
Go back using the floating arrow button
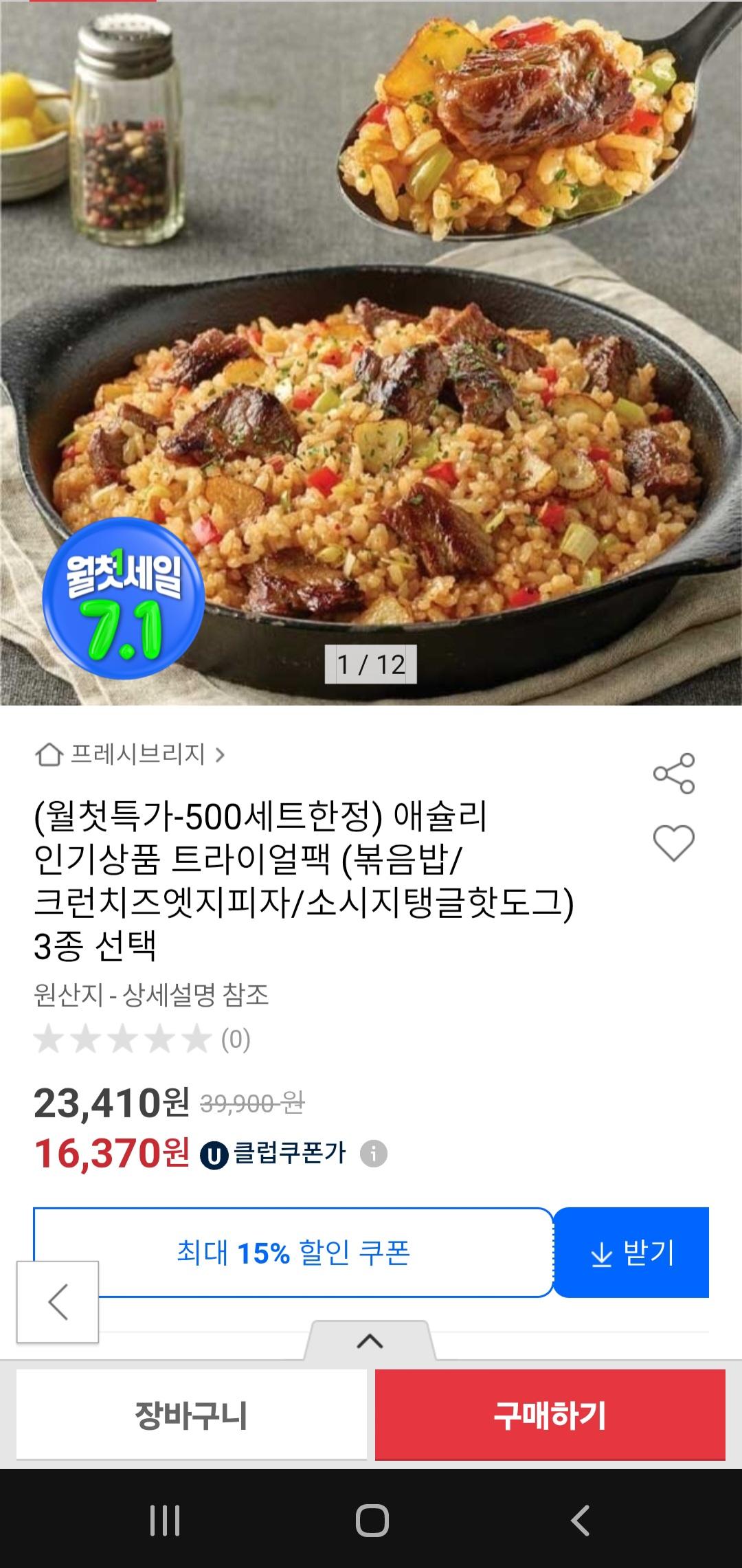58,1301
